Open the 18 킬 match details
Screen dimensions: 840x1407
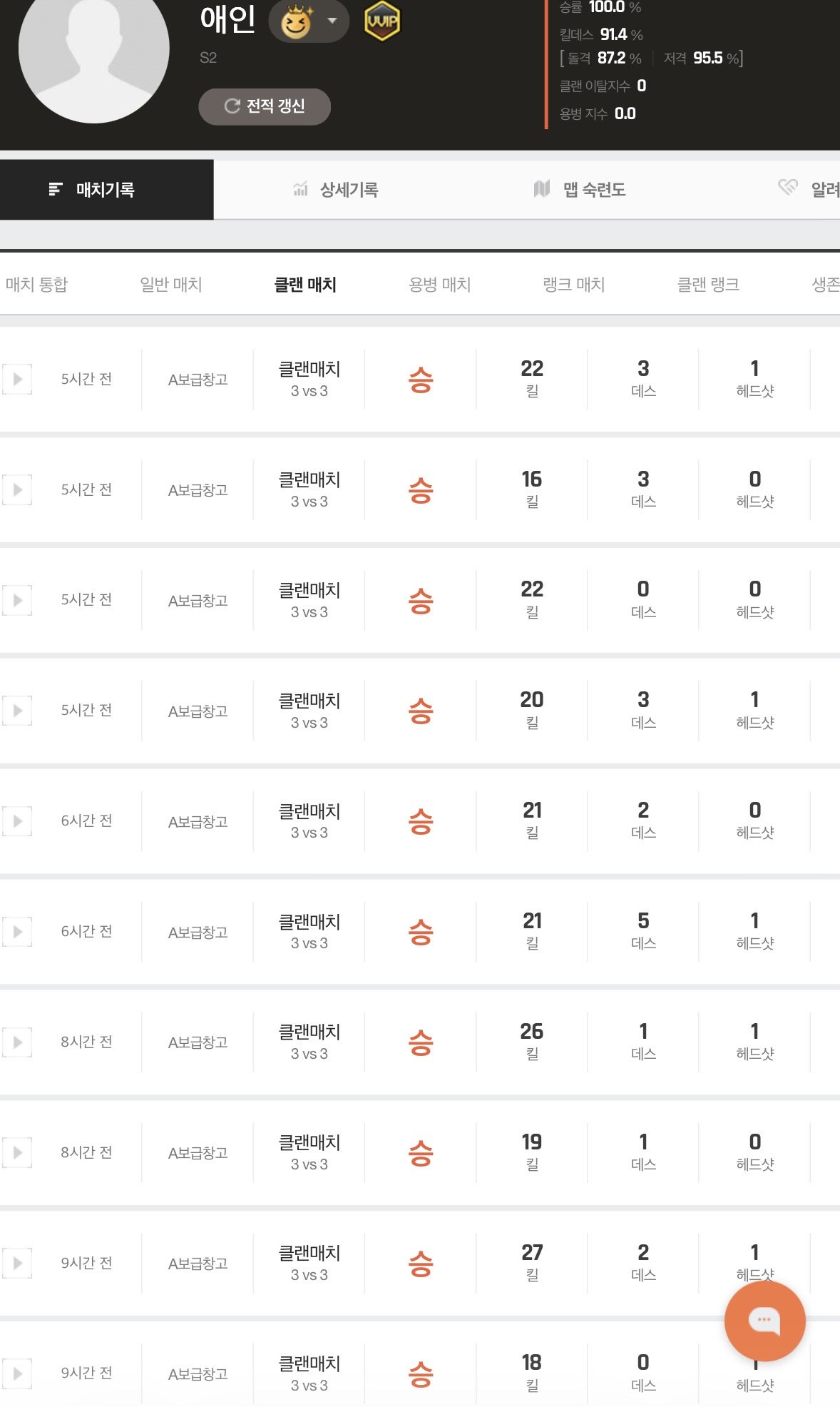[x=18, y=1373]
